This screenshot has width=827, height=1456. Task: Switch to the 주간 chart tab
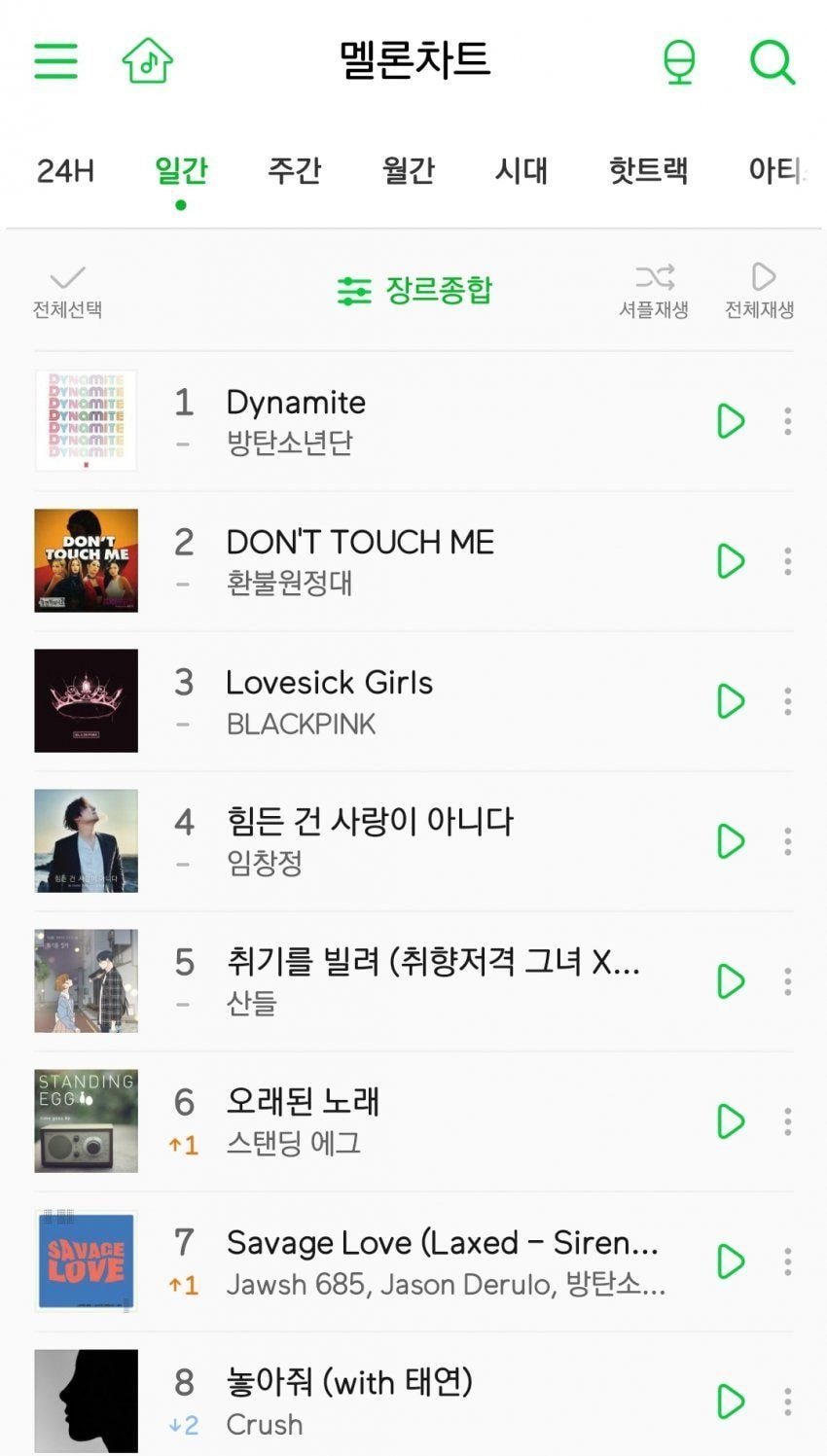coord(294,171)
